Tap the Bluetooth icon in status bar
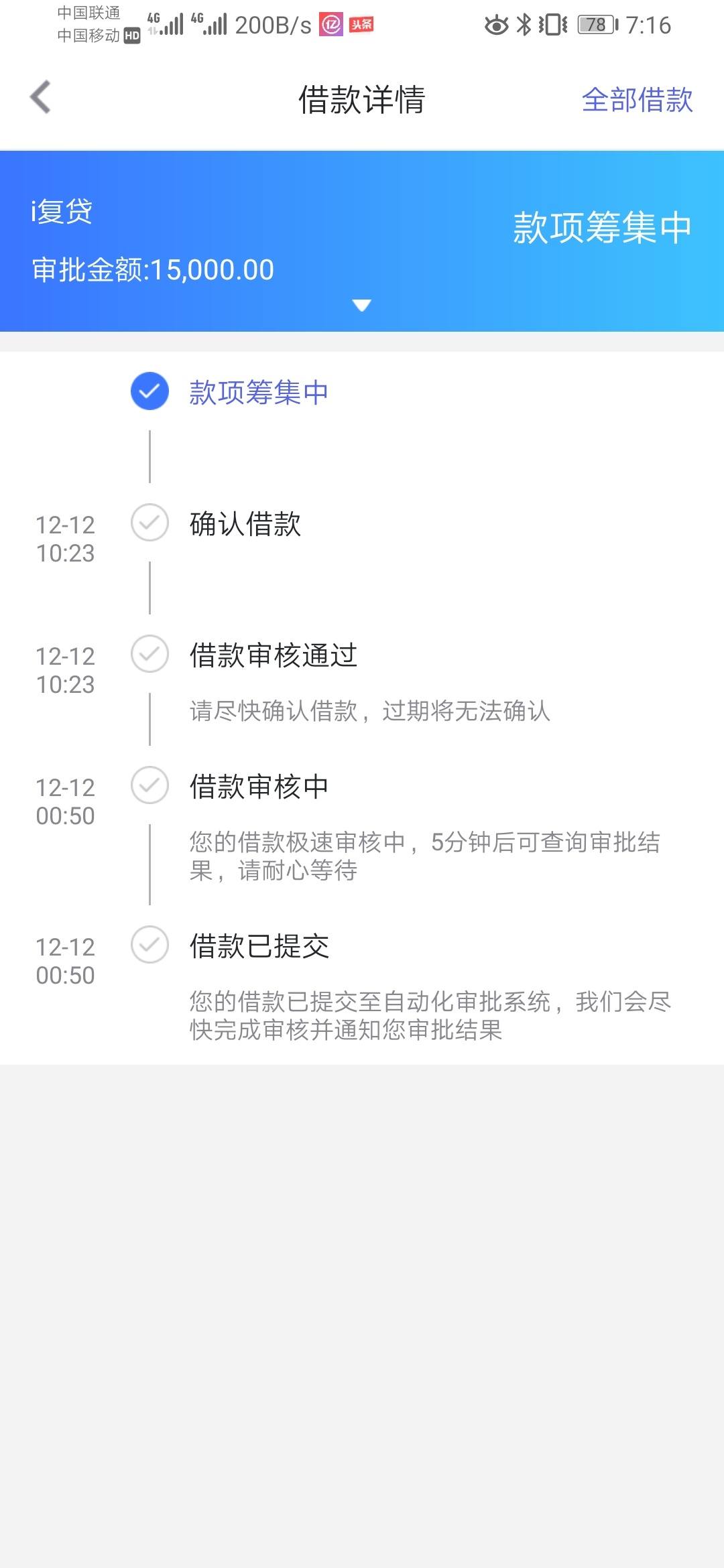 pyautogui.click(x=524, y=24)
